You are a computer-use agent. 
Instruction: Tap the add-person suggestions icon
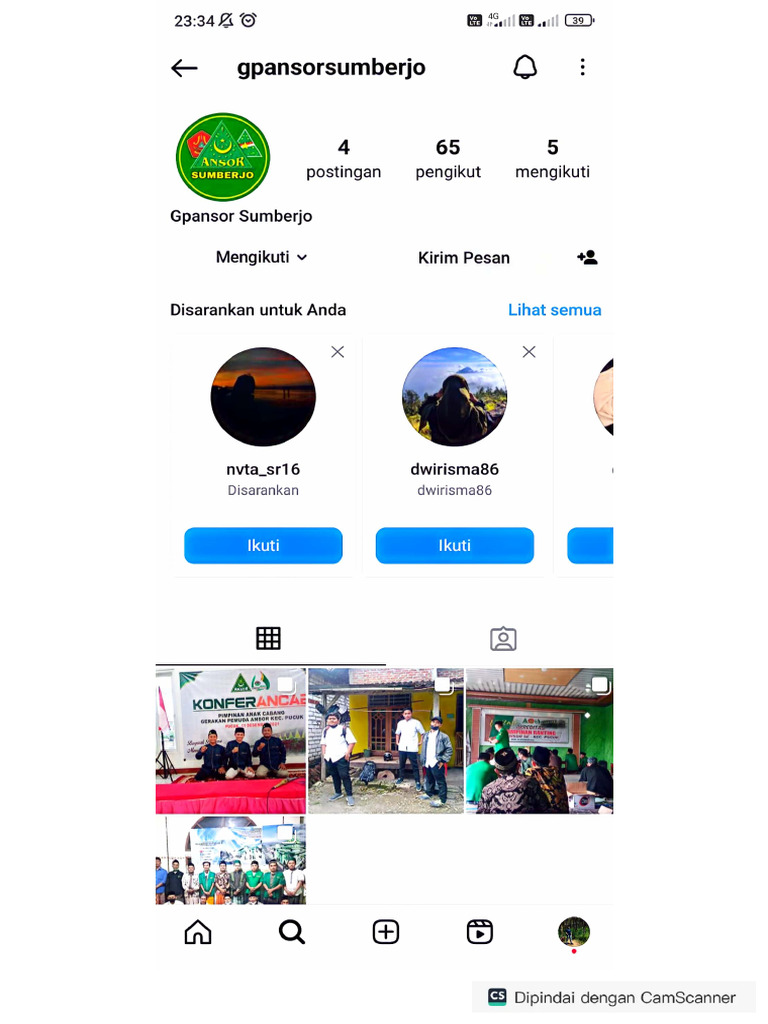[x=587, y=258]
